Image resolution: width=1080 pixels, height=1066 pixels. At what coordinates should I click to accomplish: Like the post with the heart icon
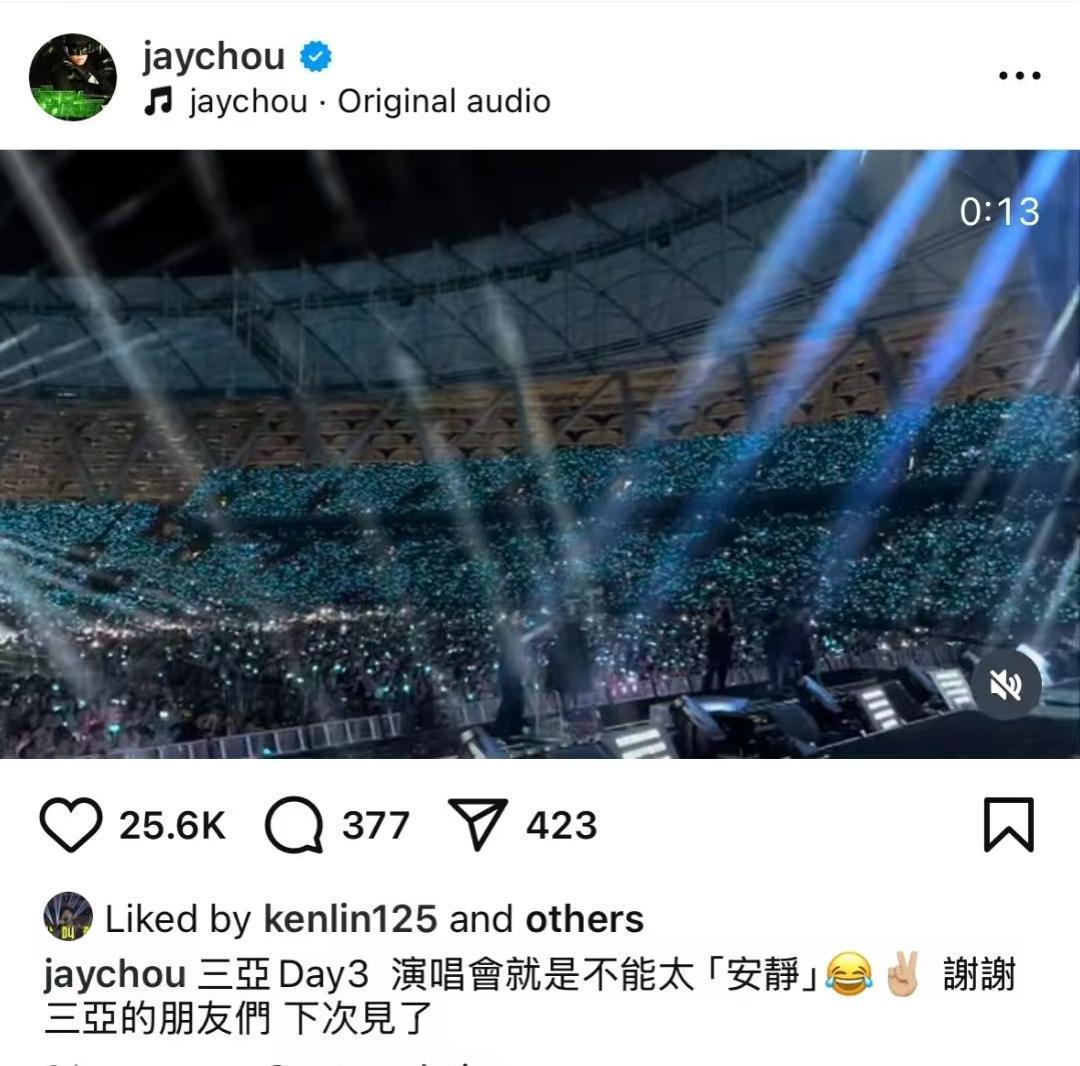[71, 825]
